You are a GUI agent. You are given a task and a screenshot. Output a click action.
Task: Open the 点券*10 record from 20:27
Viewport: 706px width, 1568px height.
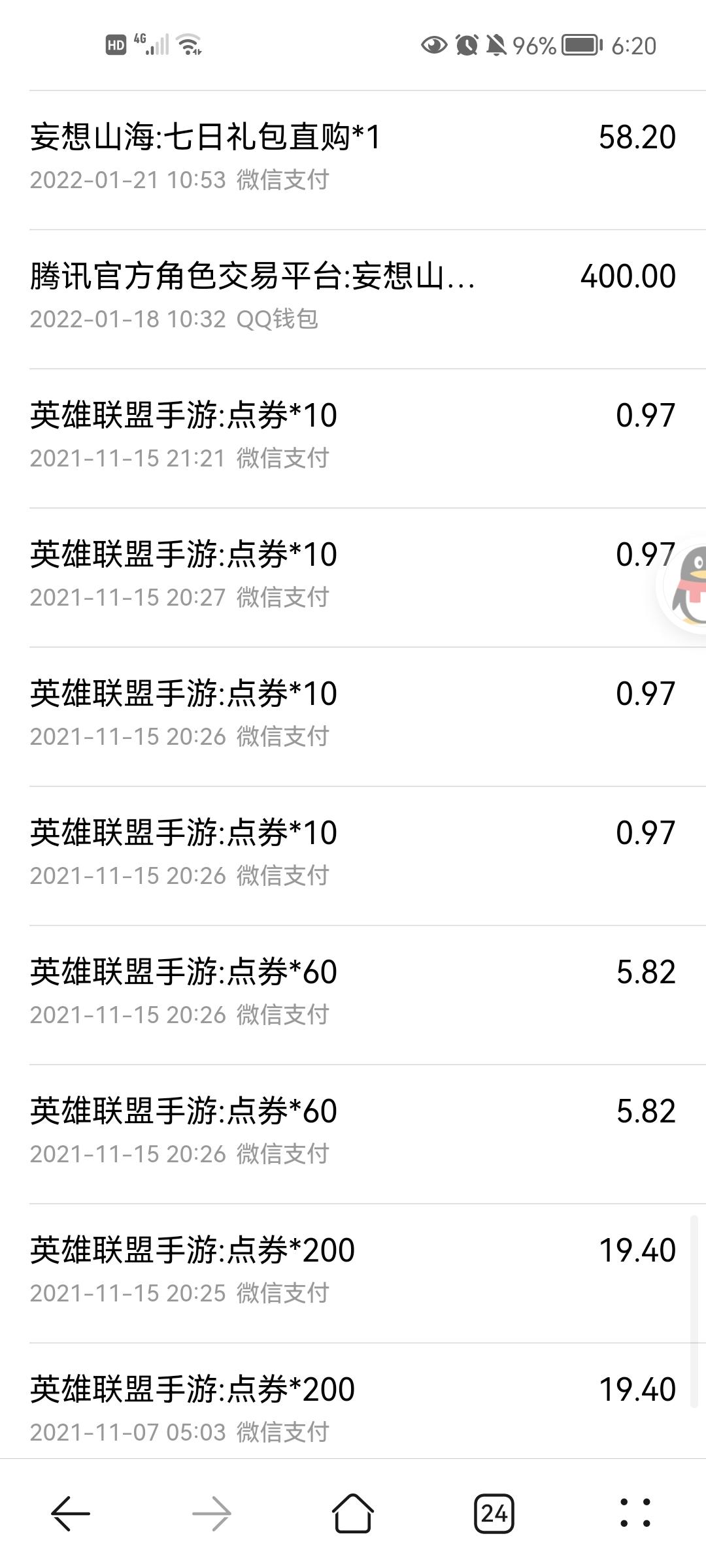point(353,578)
